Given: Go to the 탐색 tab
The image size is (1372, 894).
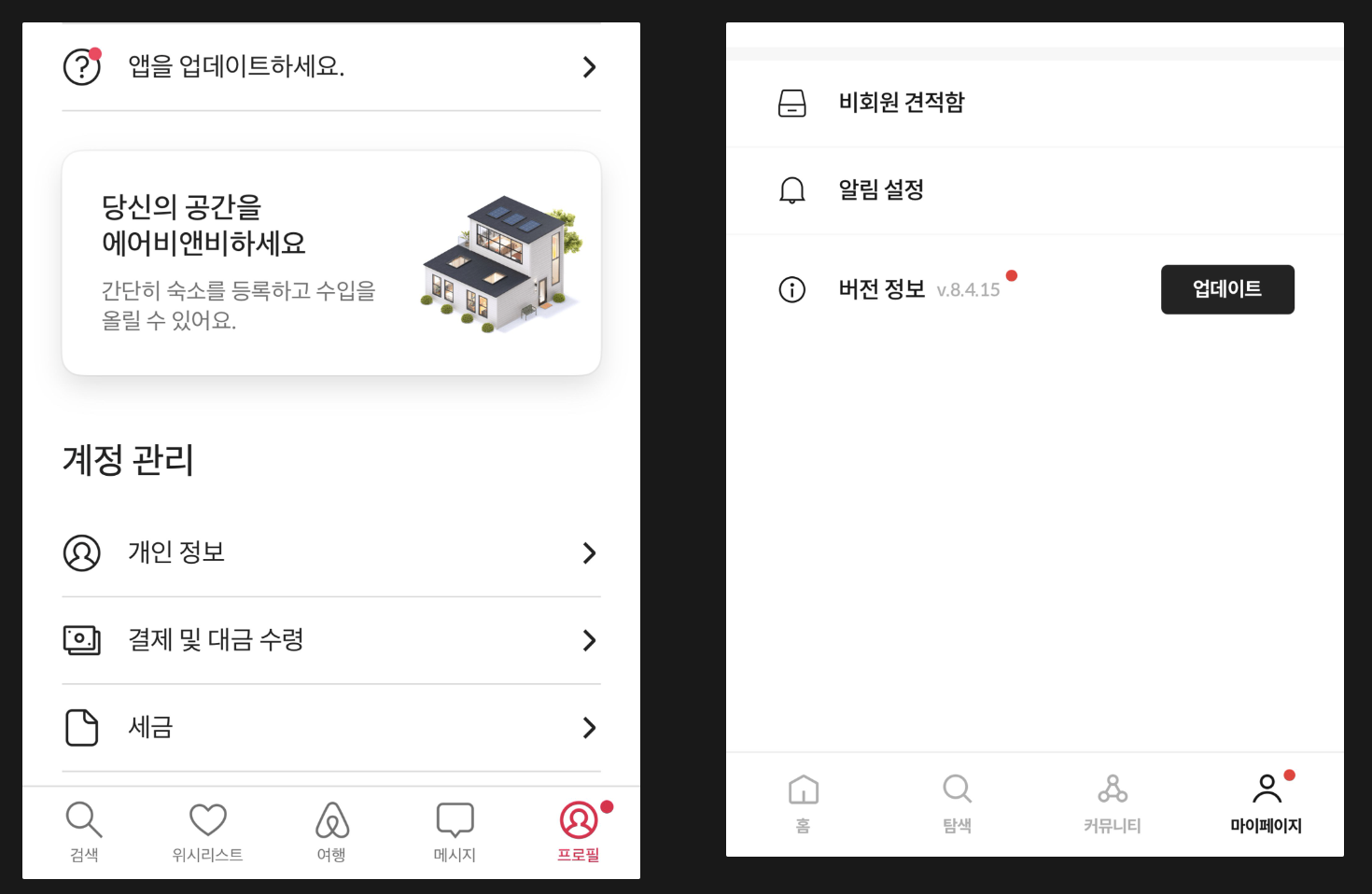Looking at the screenshot, I should coord(957,803).
